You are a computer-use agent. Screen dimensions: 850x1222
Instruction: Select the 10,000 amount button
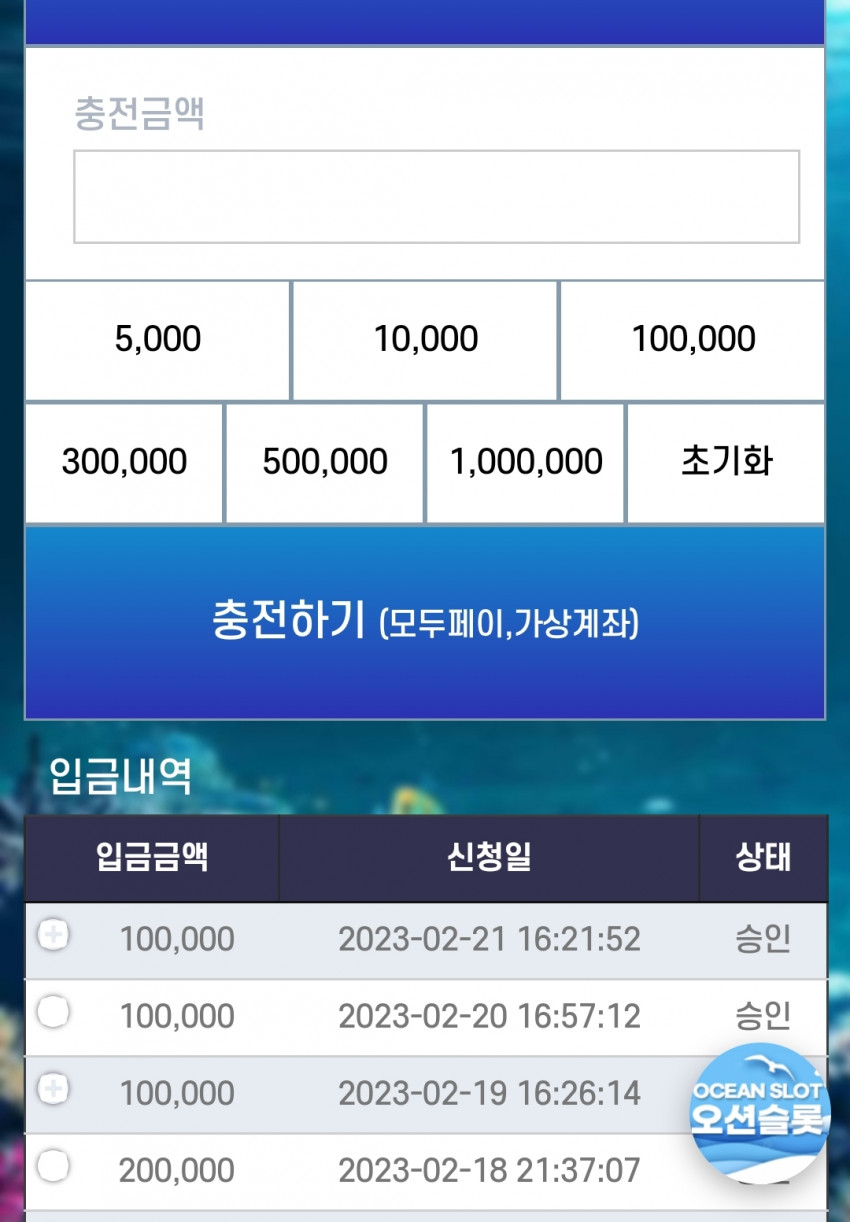point(425,340)
